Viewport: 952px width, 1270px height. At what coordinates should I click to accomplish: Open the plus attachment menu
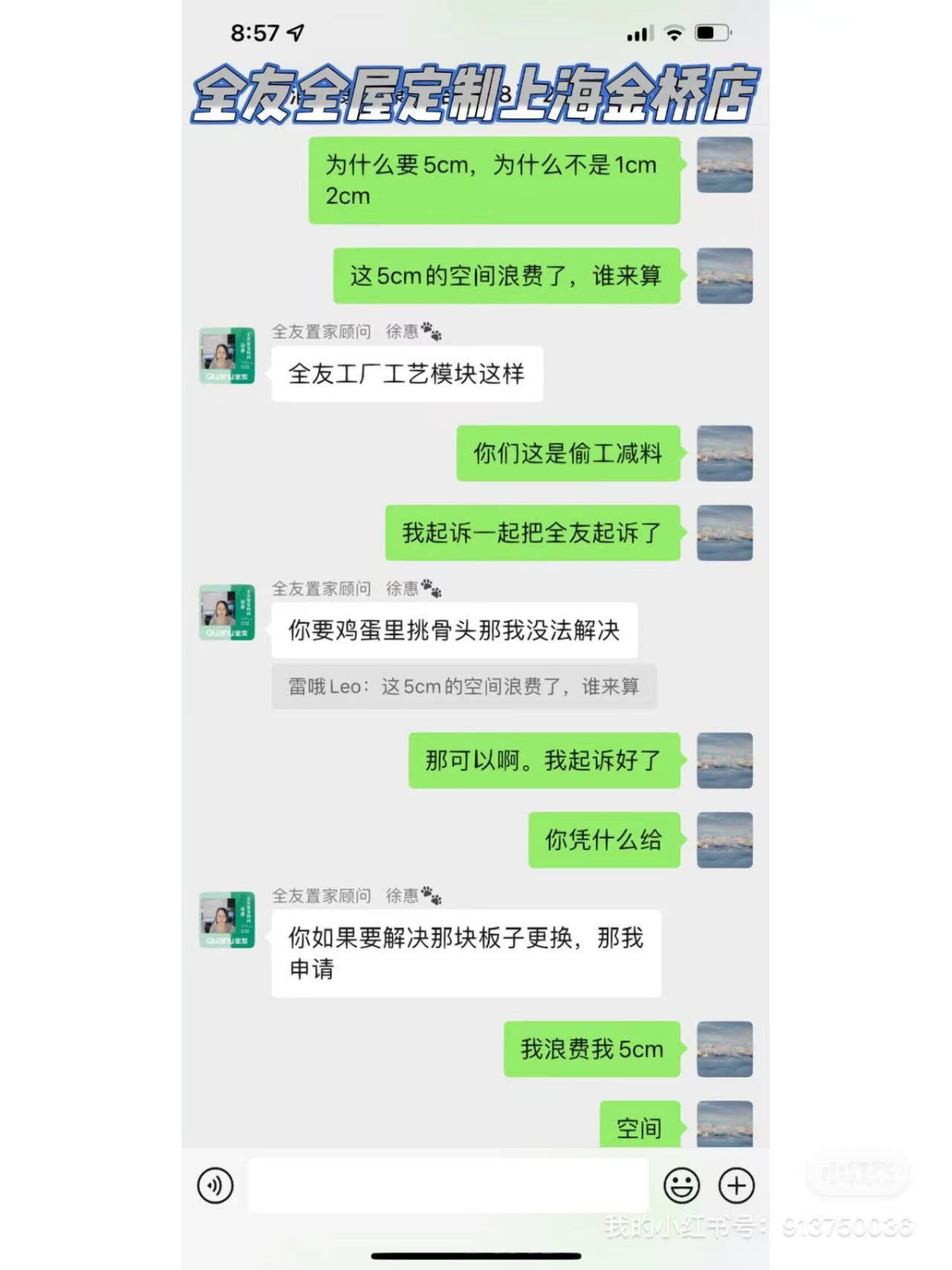(736, 1186)
